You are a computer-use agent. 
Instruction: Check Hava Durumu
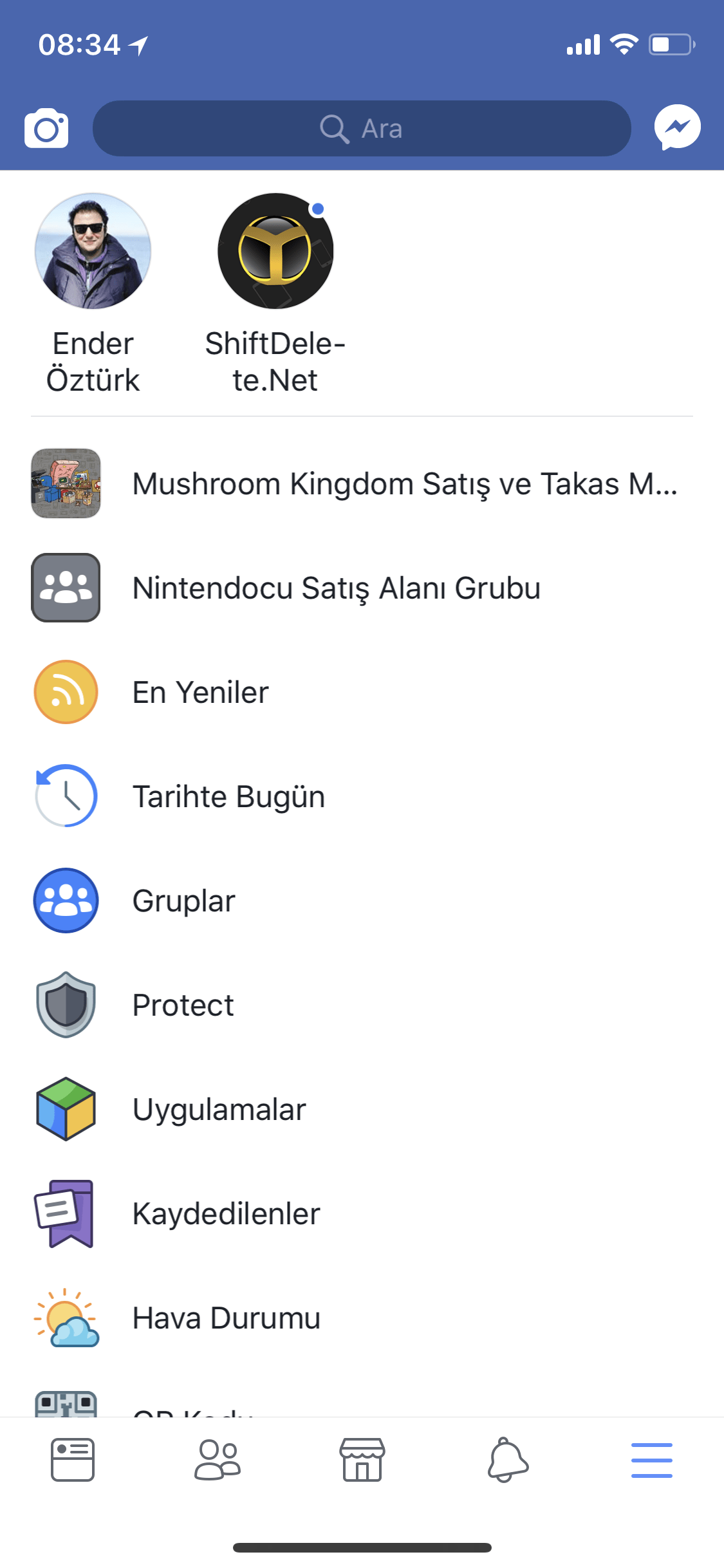[226, 1318]
